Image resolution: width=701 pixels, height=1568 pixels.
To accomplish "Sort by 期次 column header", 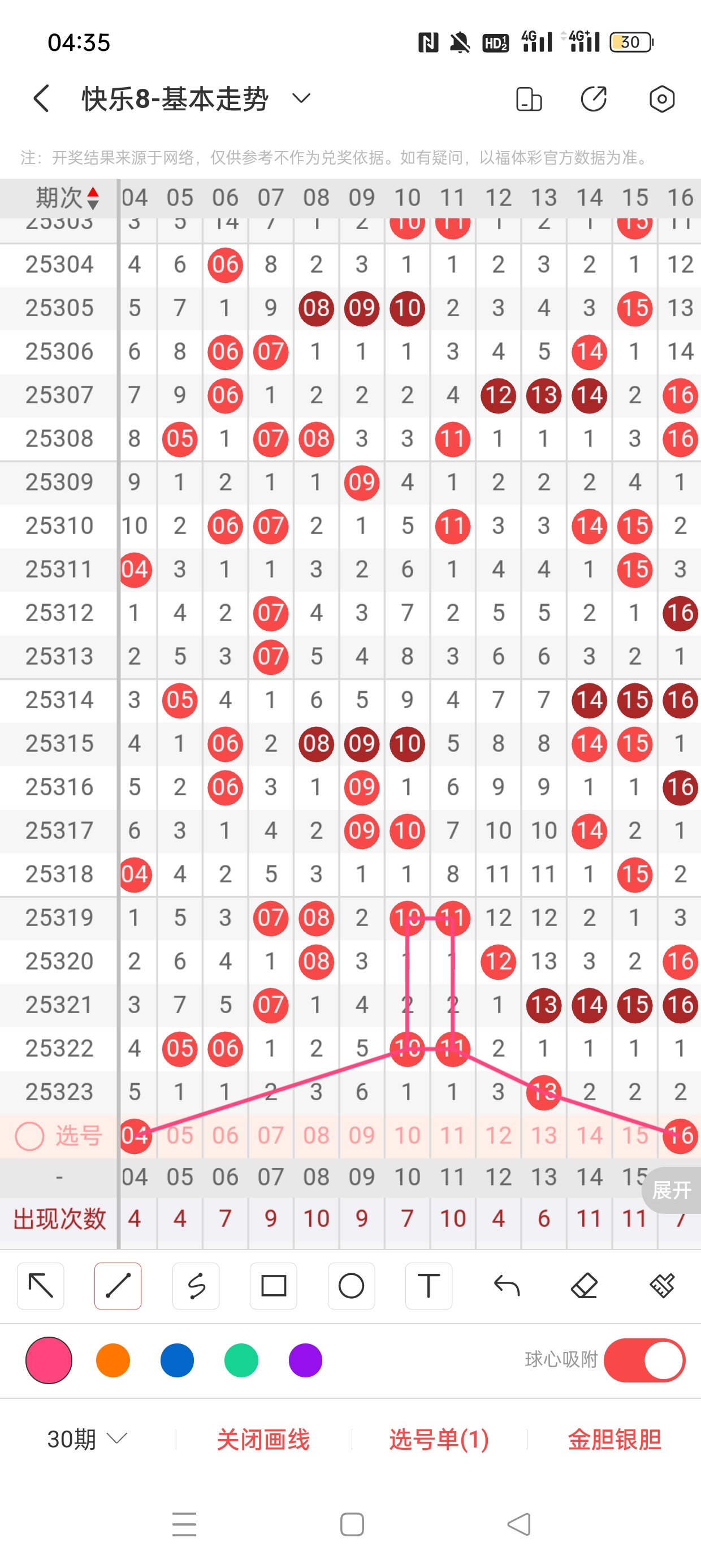I will [66, 198].
